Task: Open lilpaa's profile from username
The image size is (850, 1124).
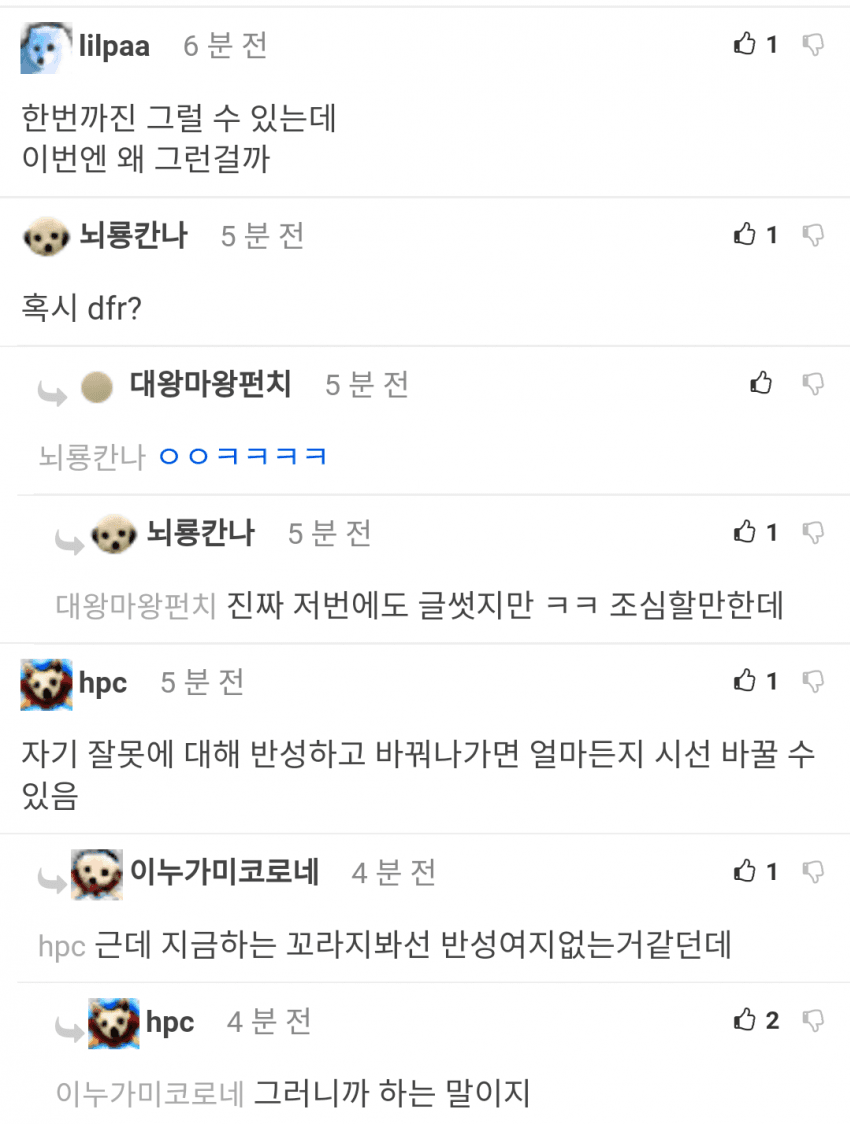Action: coord(113,46)
